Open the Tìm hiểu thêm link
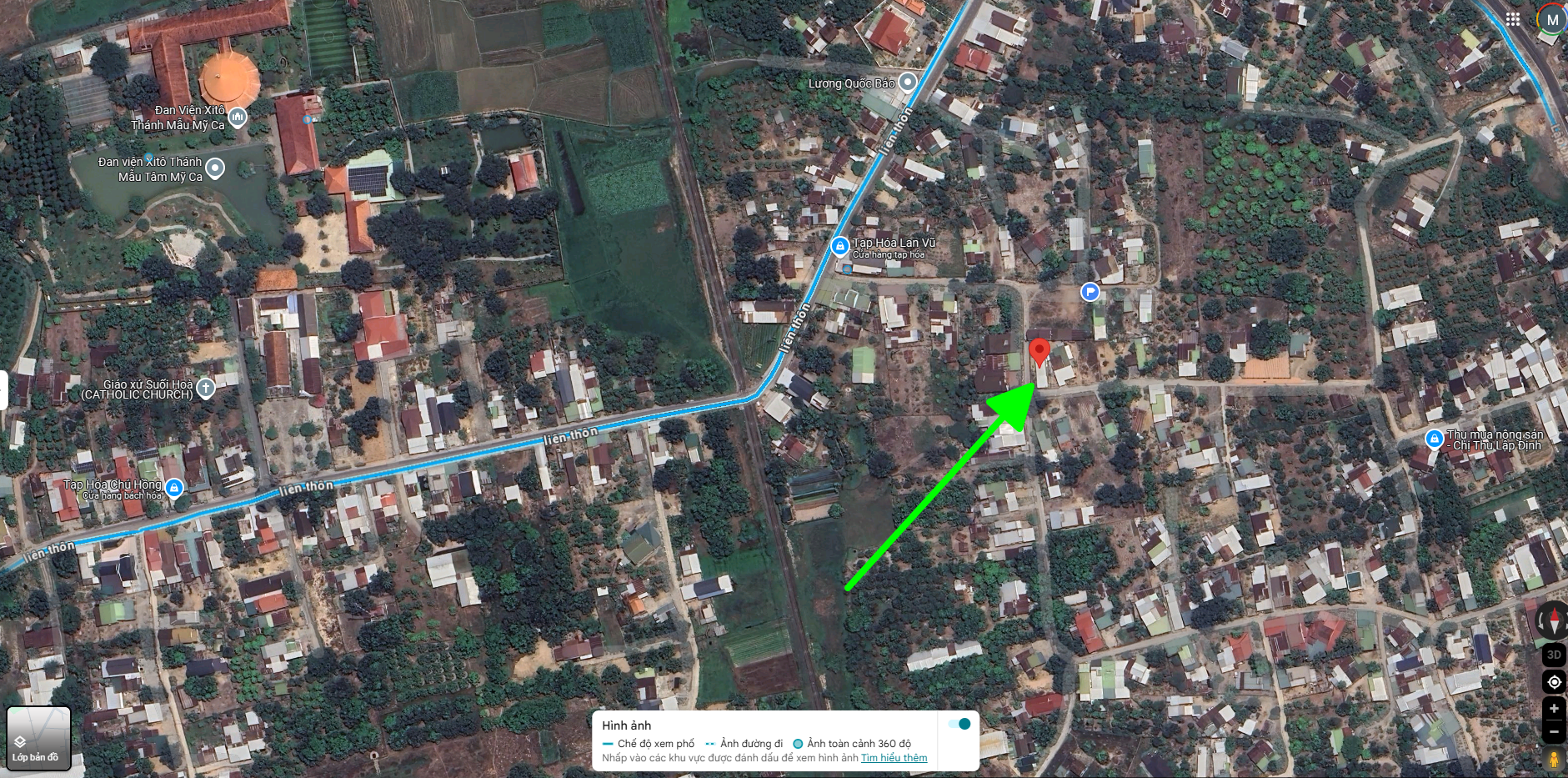Image resolution: width=1568 pixels, height=778 pixels. click(894, 758)
